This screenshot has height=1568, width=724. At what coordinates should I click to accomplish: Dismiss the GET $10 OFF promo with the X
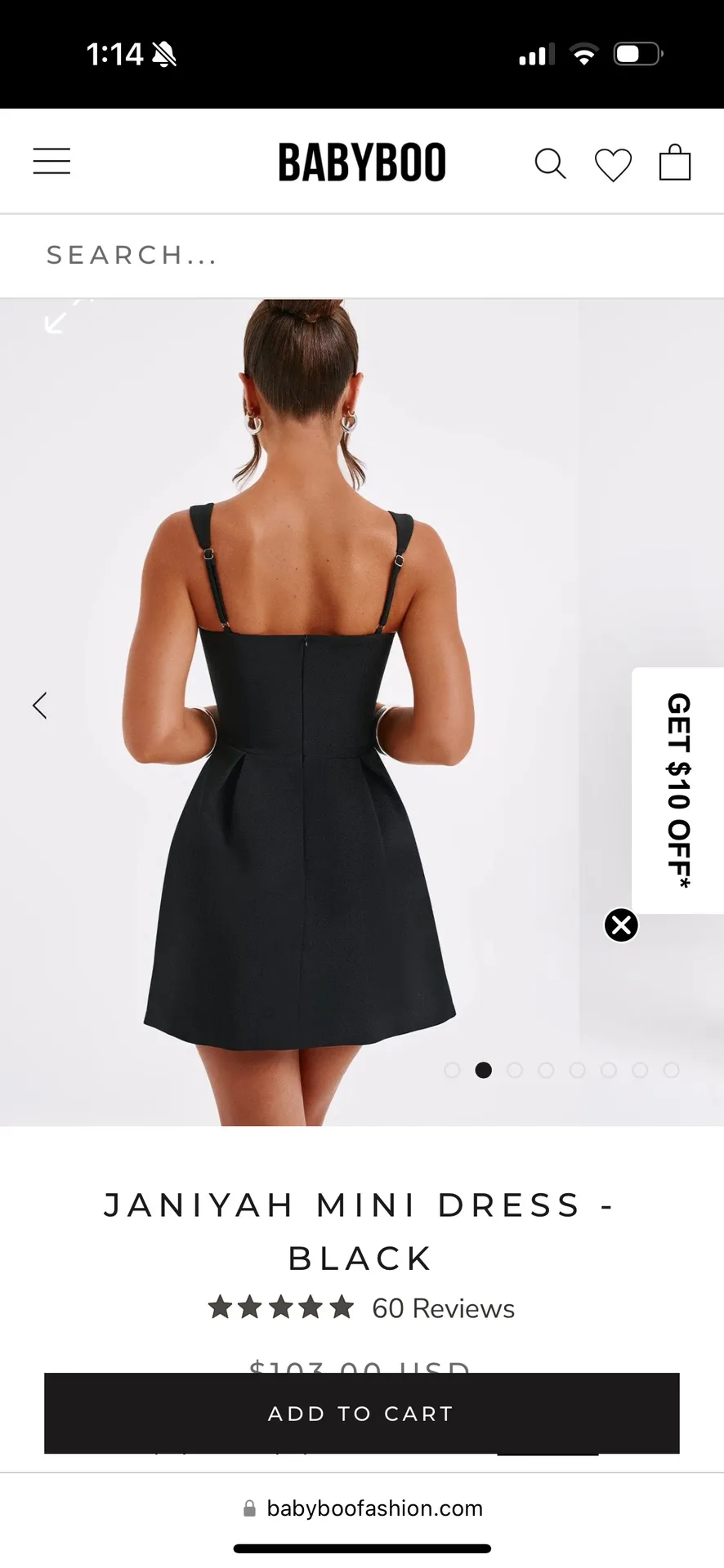(x=620, y=925)
